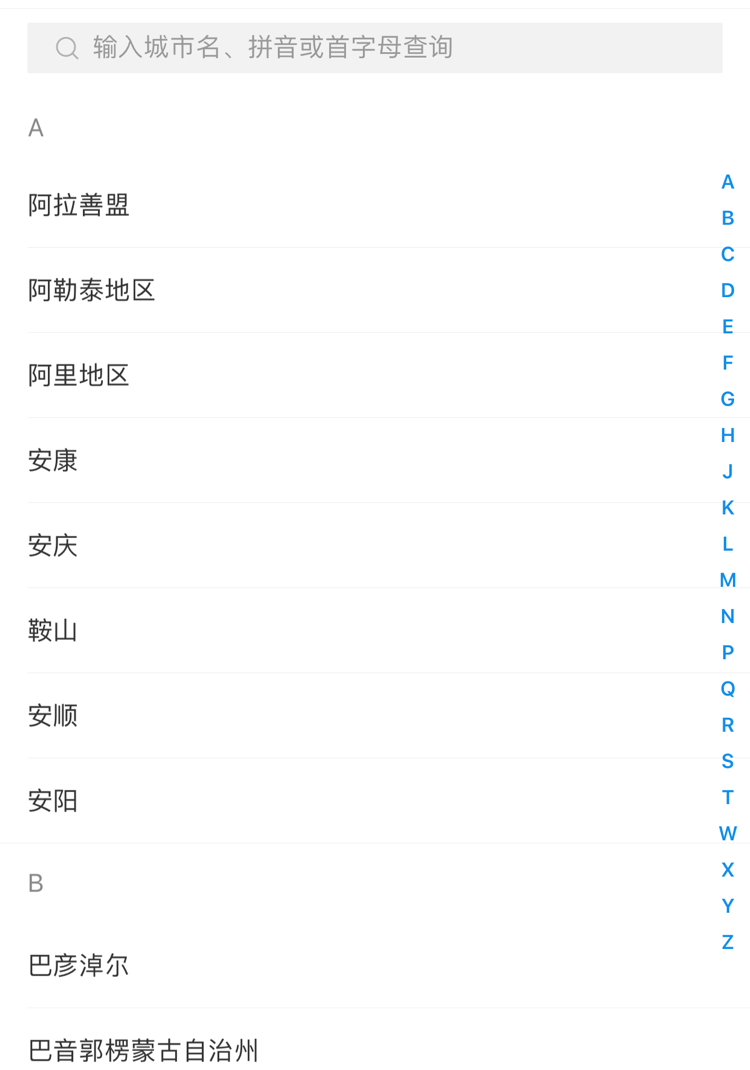Image resolution: width=750 pixels, height=1070 pixels.
Task: Jump to letter D in the index
Action: click(x=728, y=291)
